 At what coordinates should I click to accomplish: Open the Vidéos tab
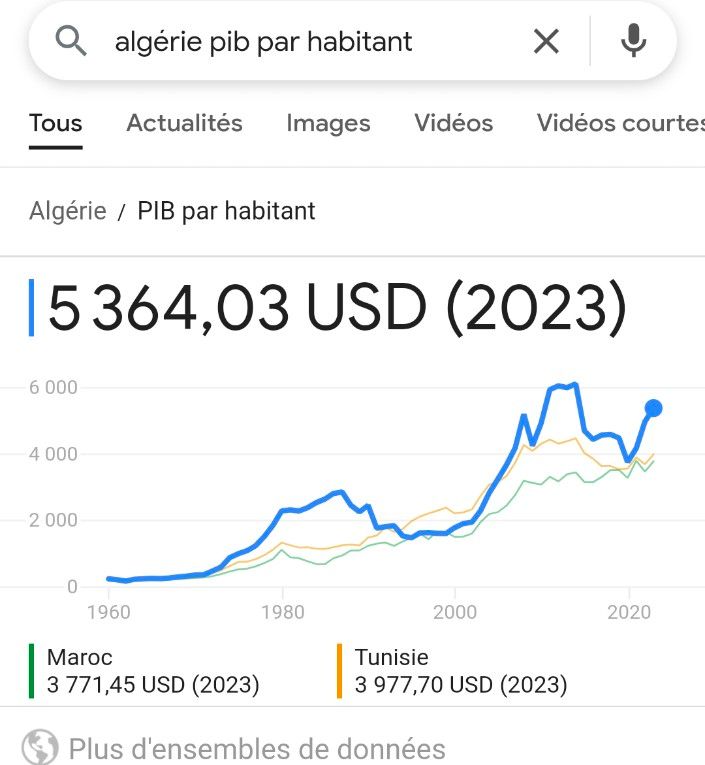pyautogui.click(x=453, y=123)
